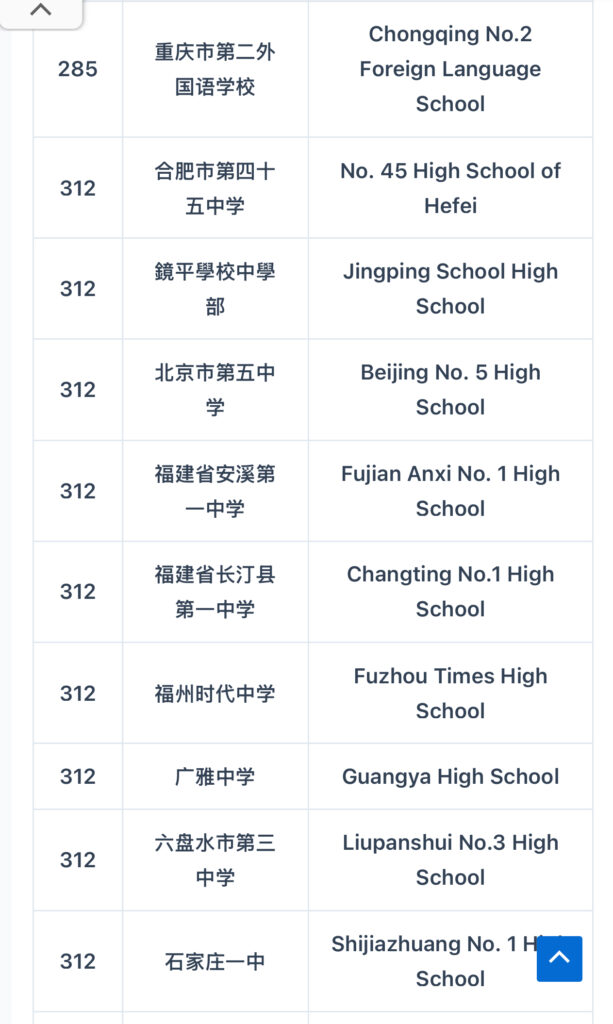This screenshot has width=613, height=1024.
Task: Collapse the panel with the top chevron
Action: 41,11
